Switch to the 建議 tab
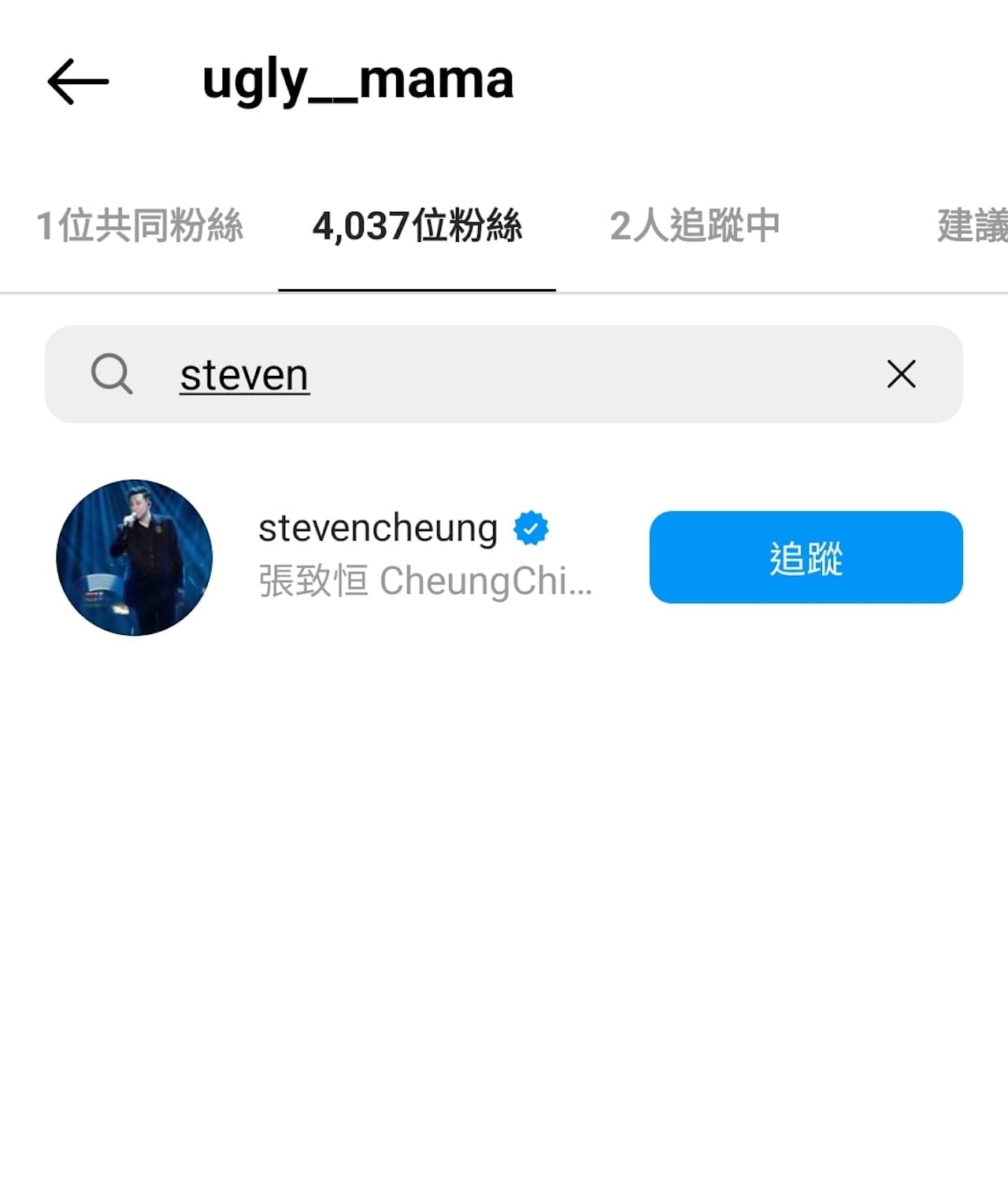Screen dimensions: 1008x1188 click(x=972, y=226)
